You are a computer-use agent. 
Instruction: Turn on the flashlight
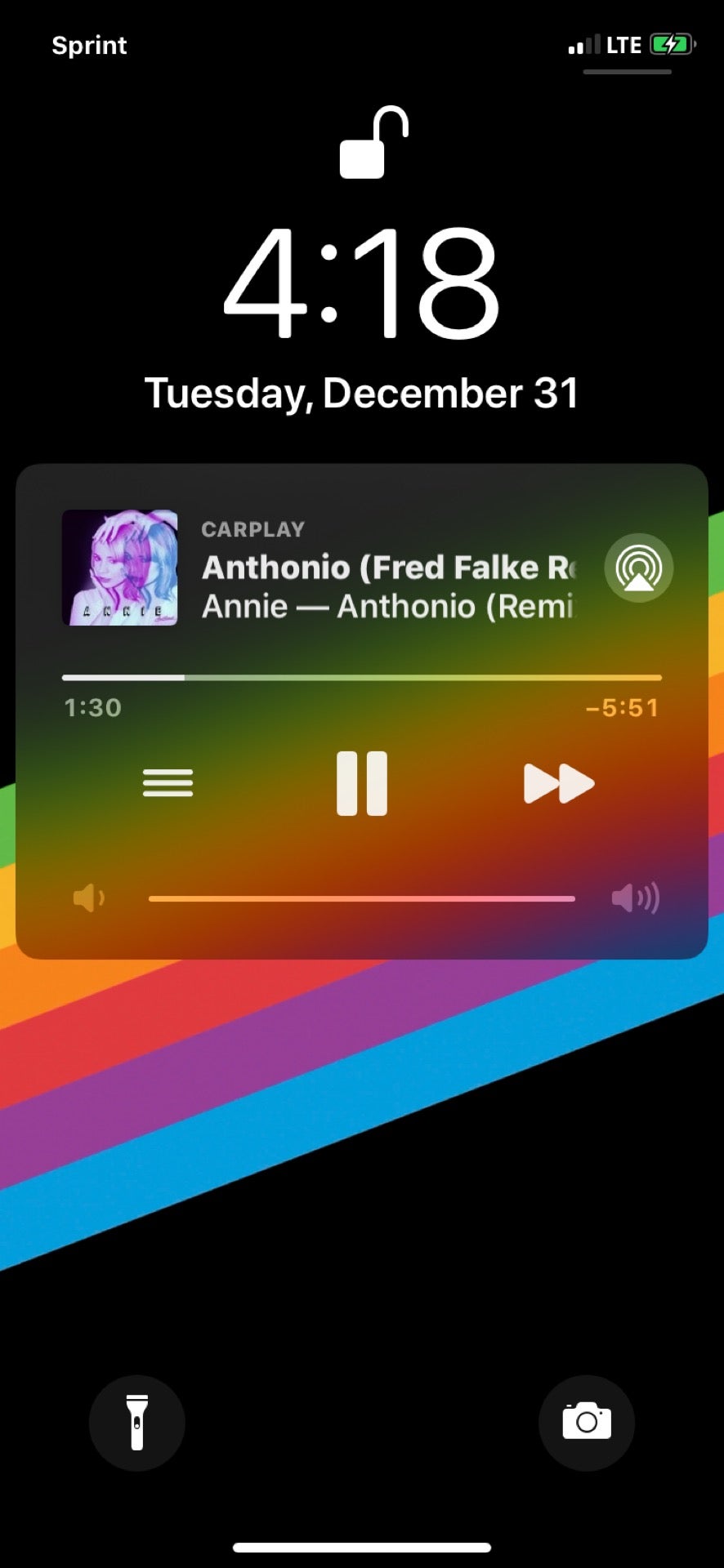tap(137, 1423)
